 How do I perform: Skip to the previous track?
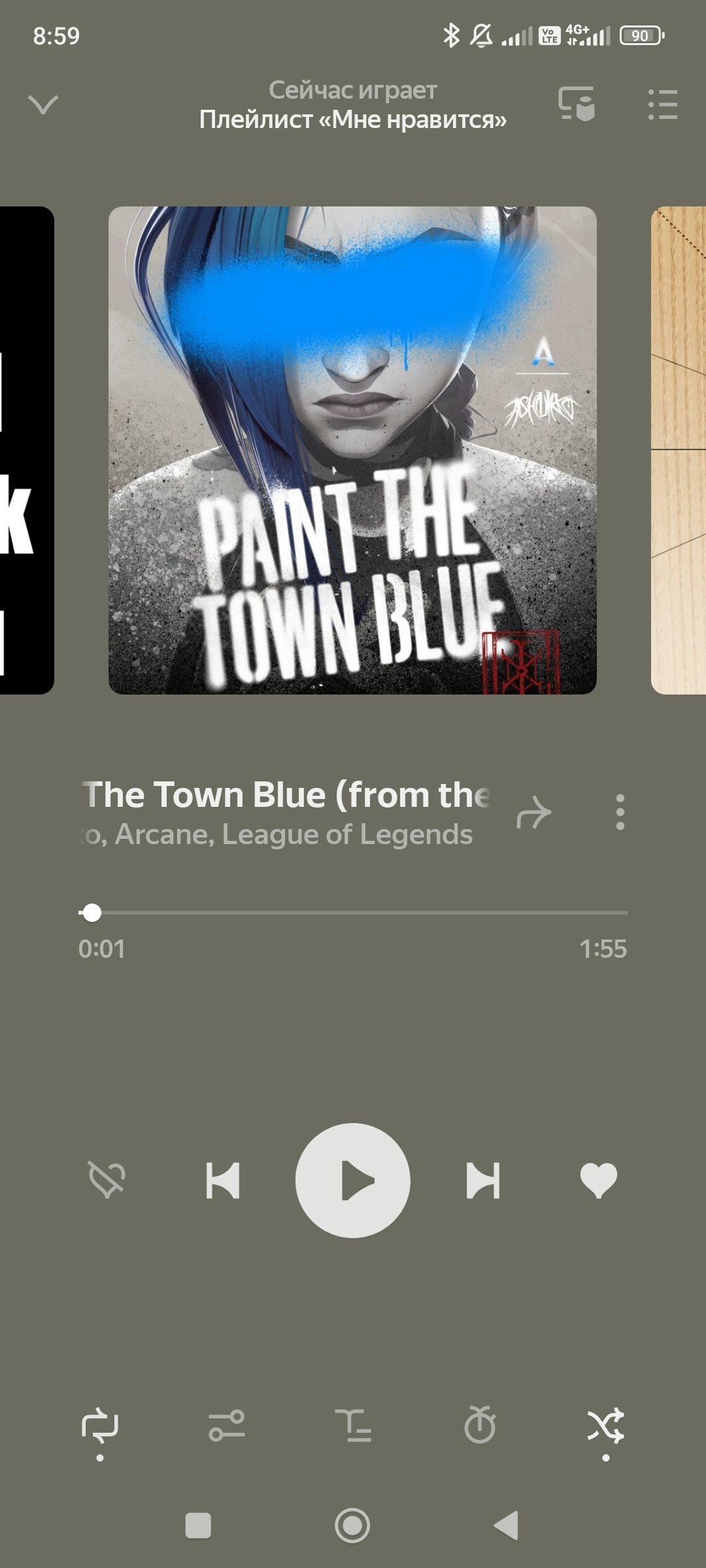coord(223,1181)
